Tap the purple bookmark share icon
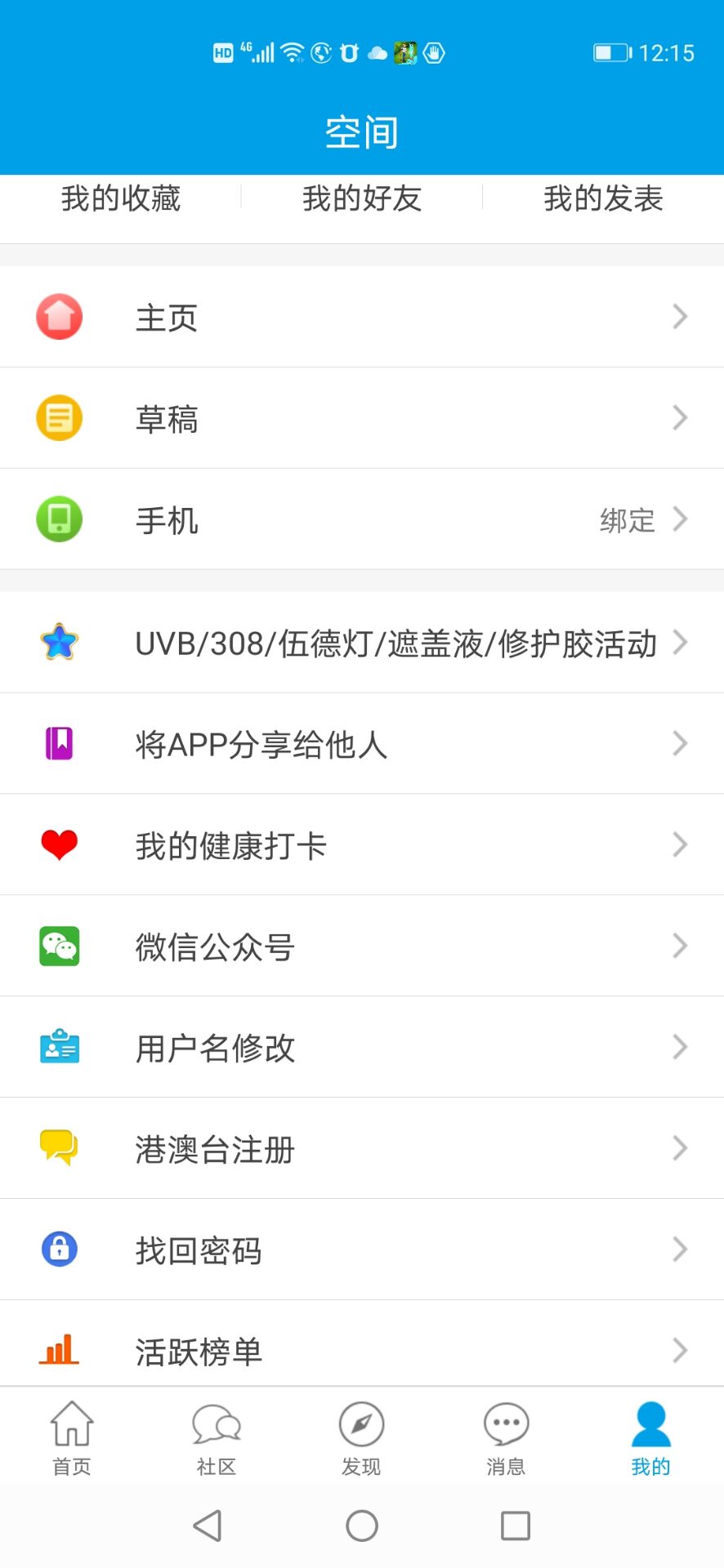 tap(59, 743)
